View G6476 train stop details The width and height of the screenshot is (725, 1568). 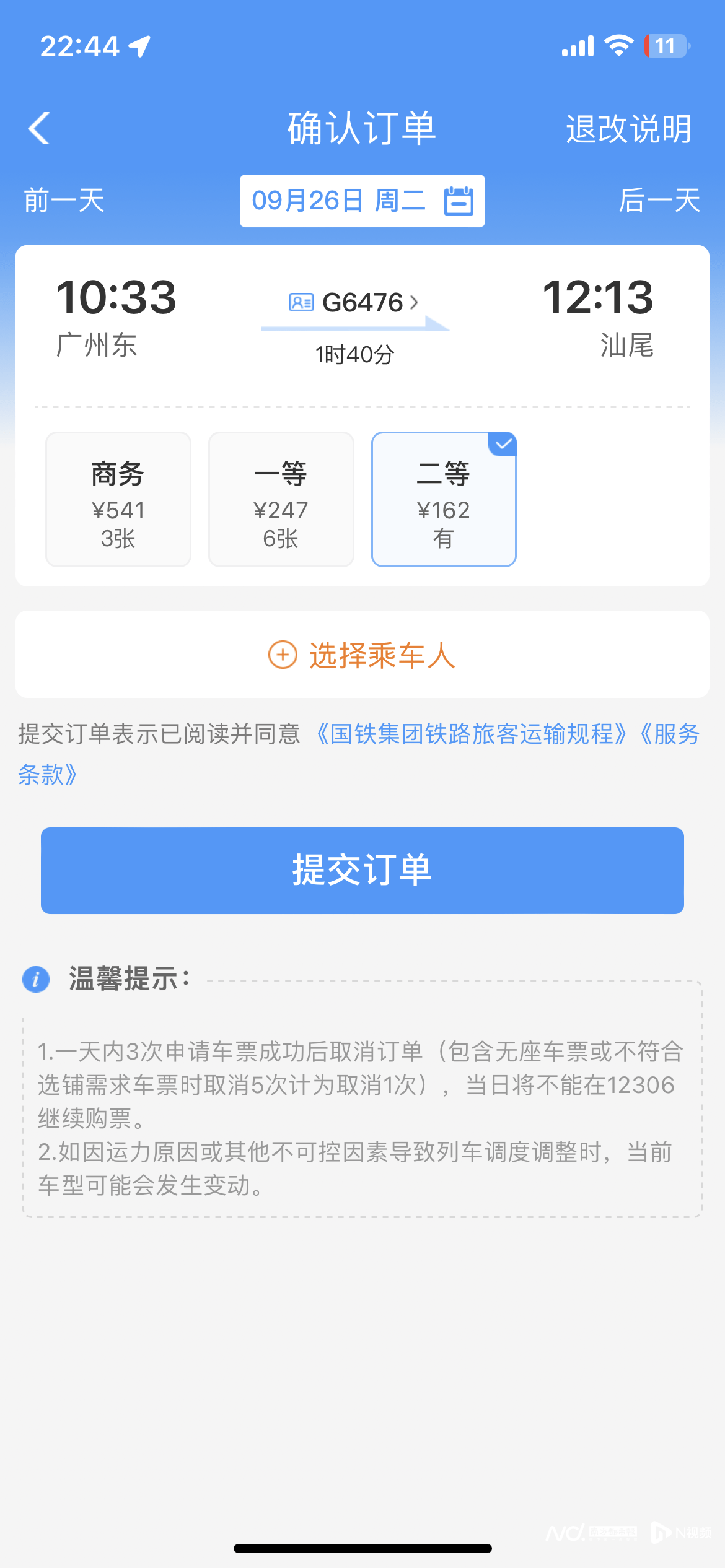tap(354, 302)
